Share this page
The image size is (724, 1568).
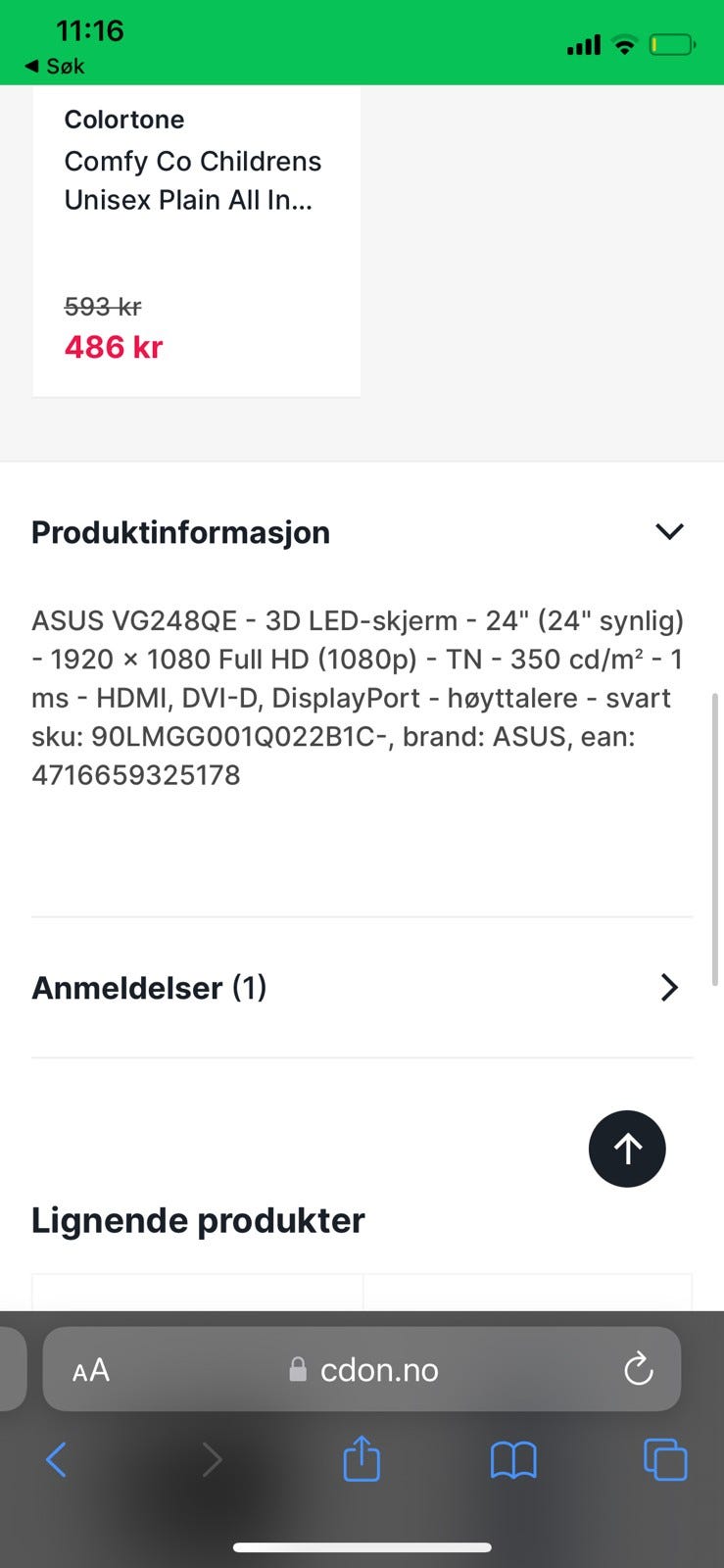362,1457
